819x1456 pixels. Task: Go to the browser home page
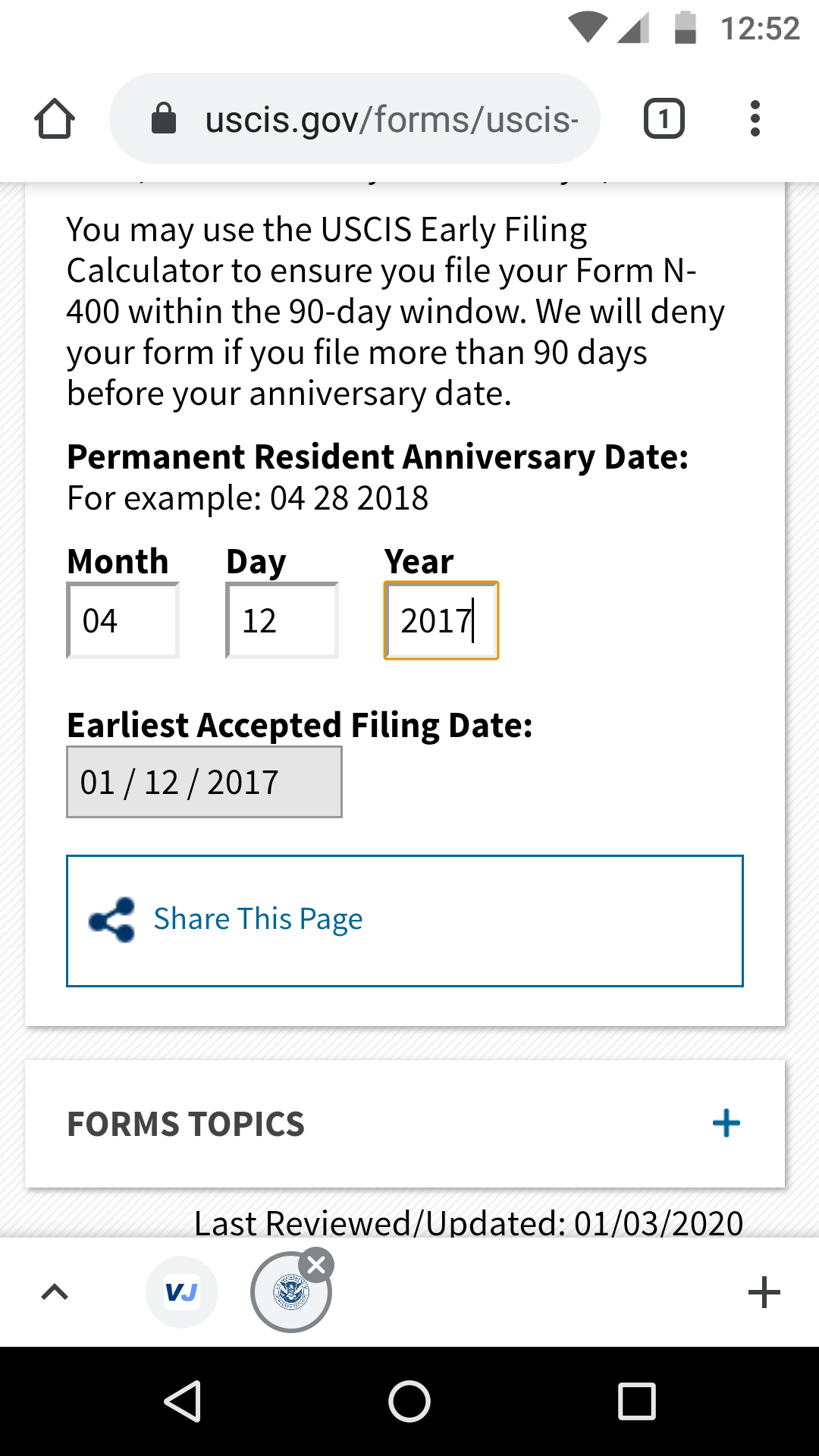coord(55,119)
